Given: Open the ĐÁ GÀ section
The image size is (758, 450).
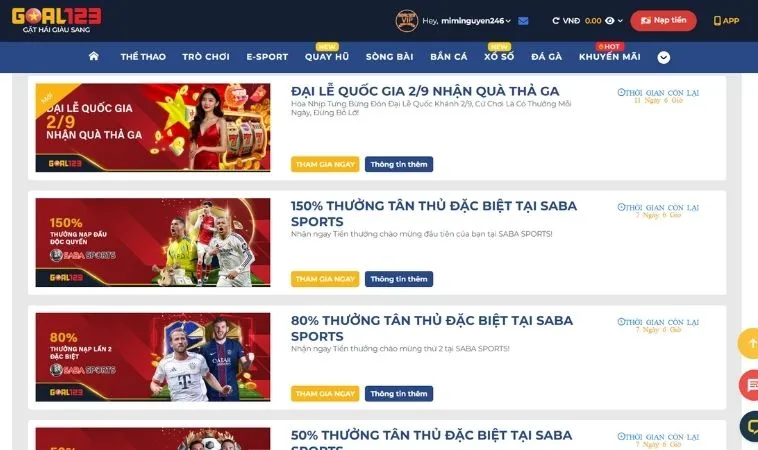Looking at the screenshot, I should (546, 57).
